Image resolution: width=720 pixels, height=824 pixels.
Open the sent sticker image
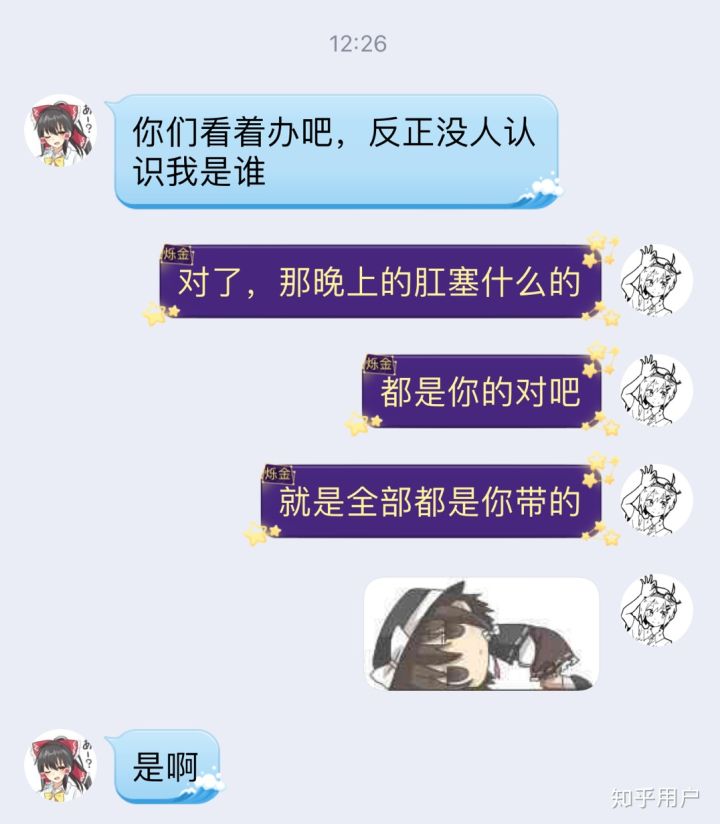tap(481, 634)
